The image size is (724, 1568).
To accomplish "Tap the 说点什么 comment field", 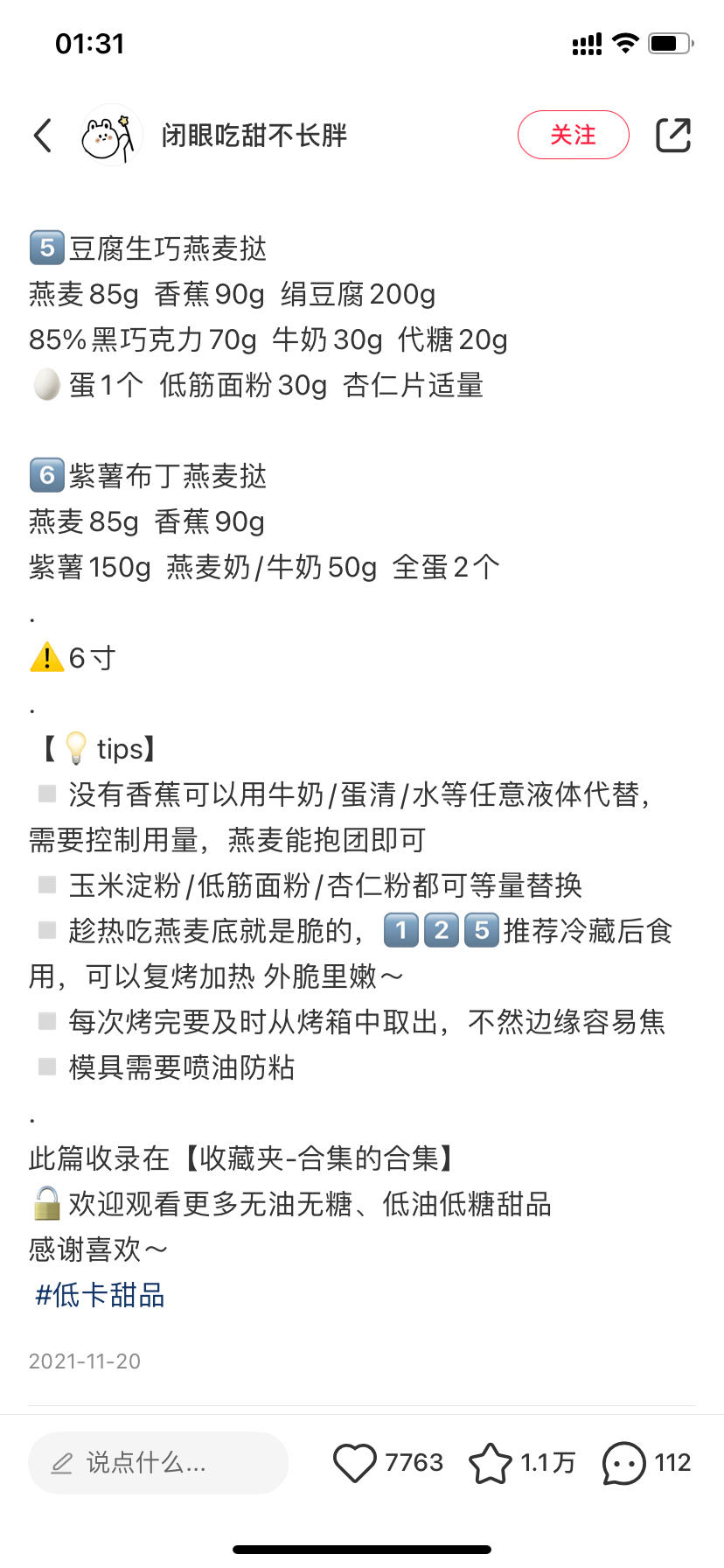I will click(x=157, y=1463).
